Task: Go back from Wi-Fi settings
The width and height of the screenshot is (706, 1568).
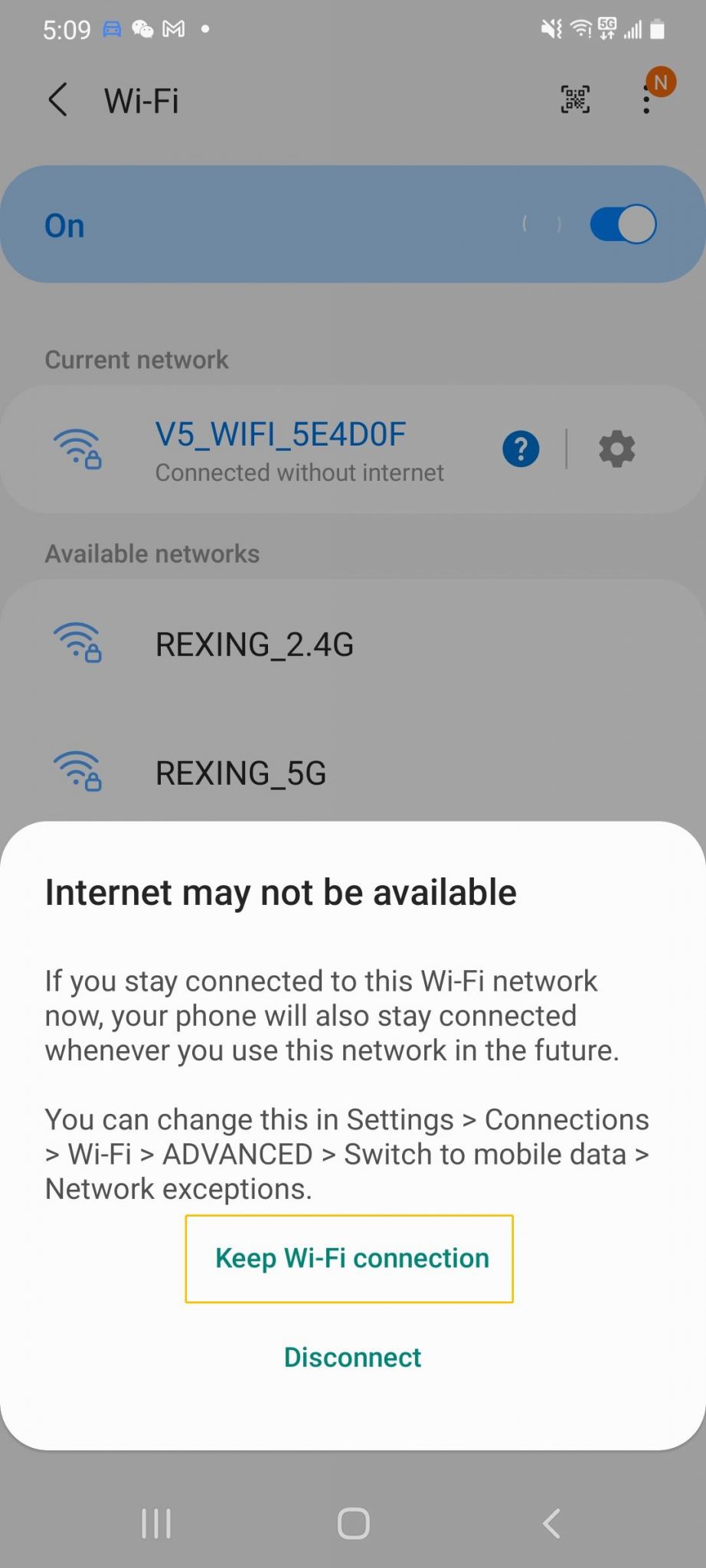Action: point(58,100)
